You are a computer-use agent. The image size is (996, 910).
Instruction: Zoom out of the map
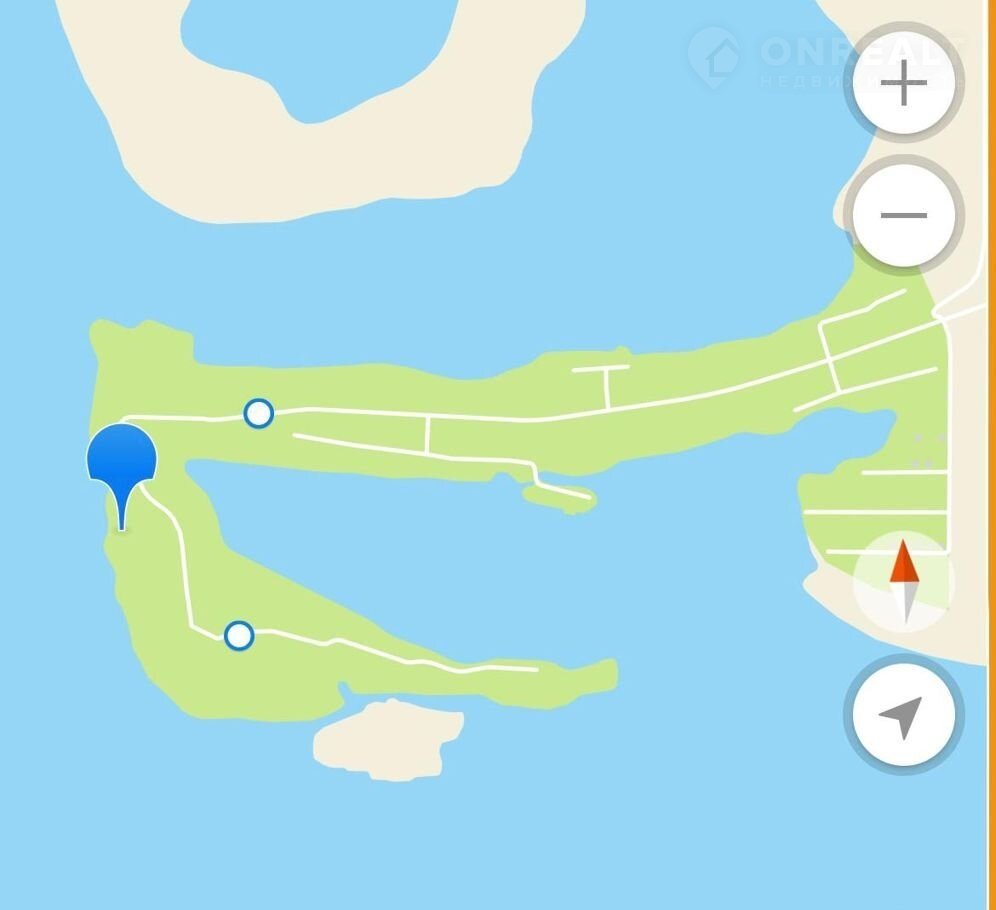(904, 215)
